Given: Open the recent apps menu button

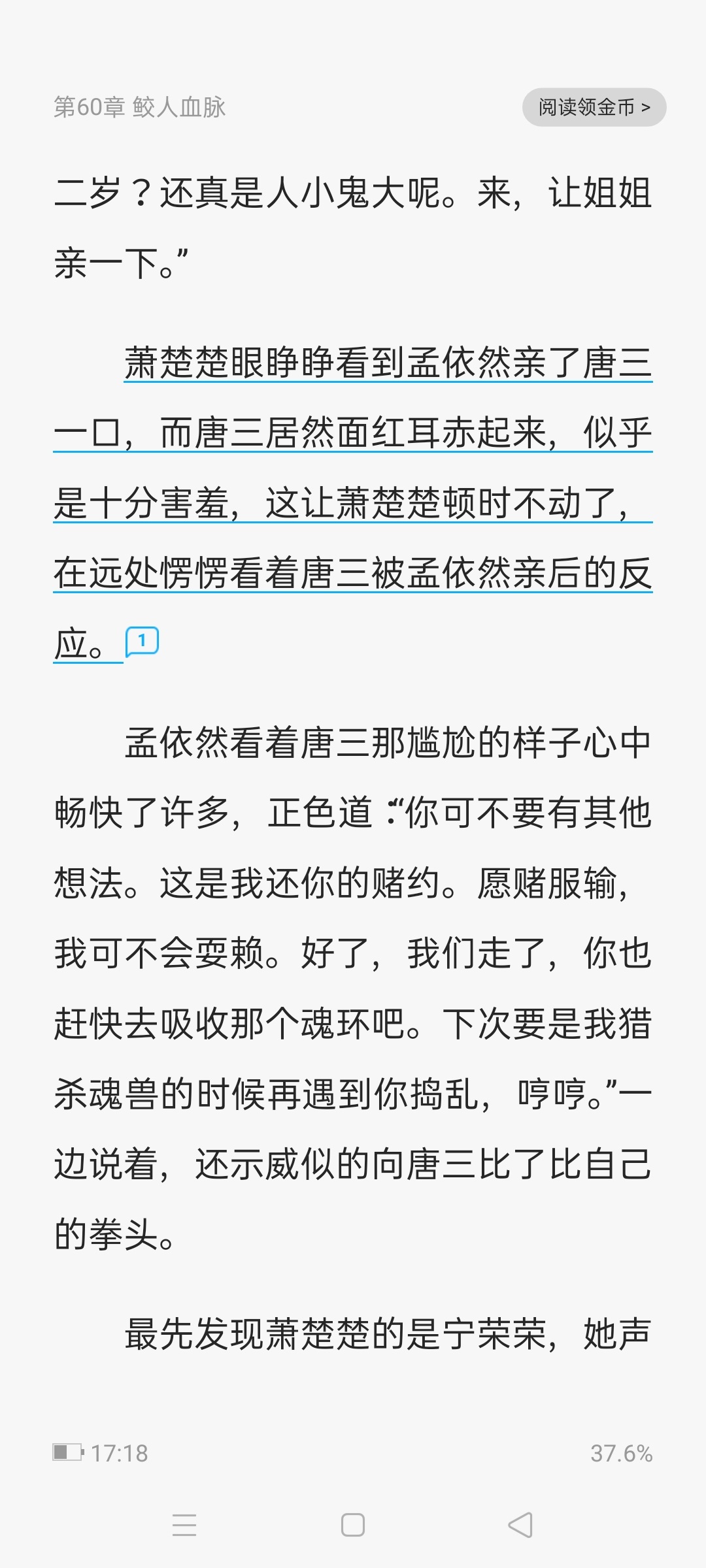Looking at the screenshot, I should 184,1525.
